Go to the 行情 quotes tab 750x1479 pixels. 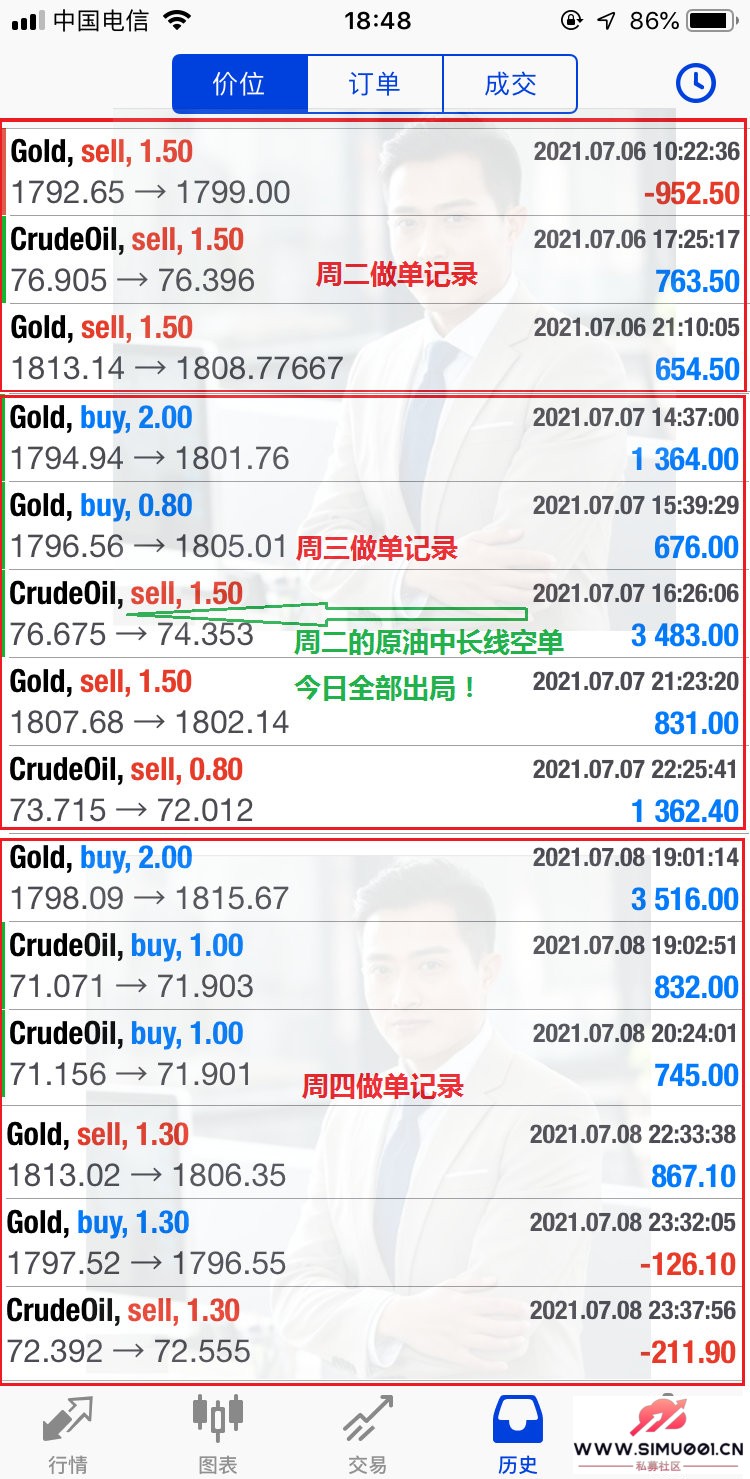[x=68, y=1435]
